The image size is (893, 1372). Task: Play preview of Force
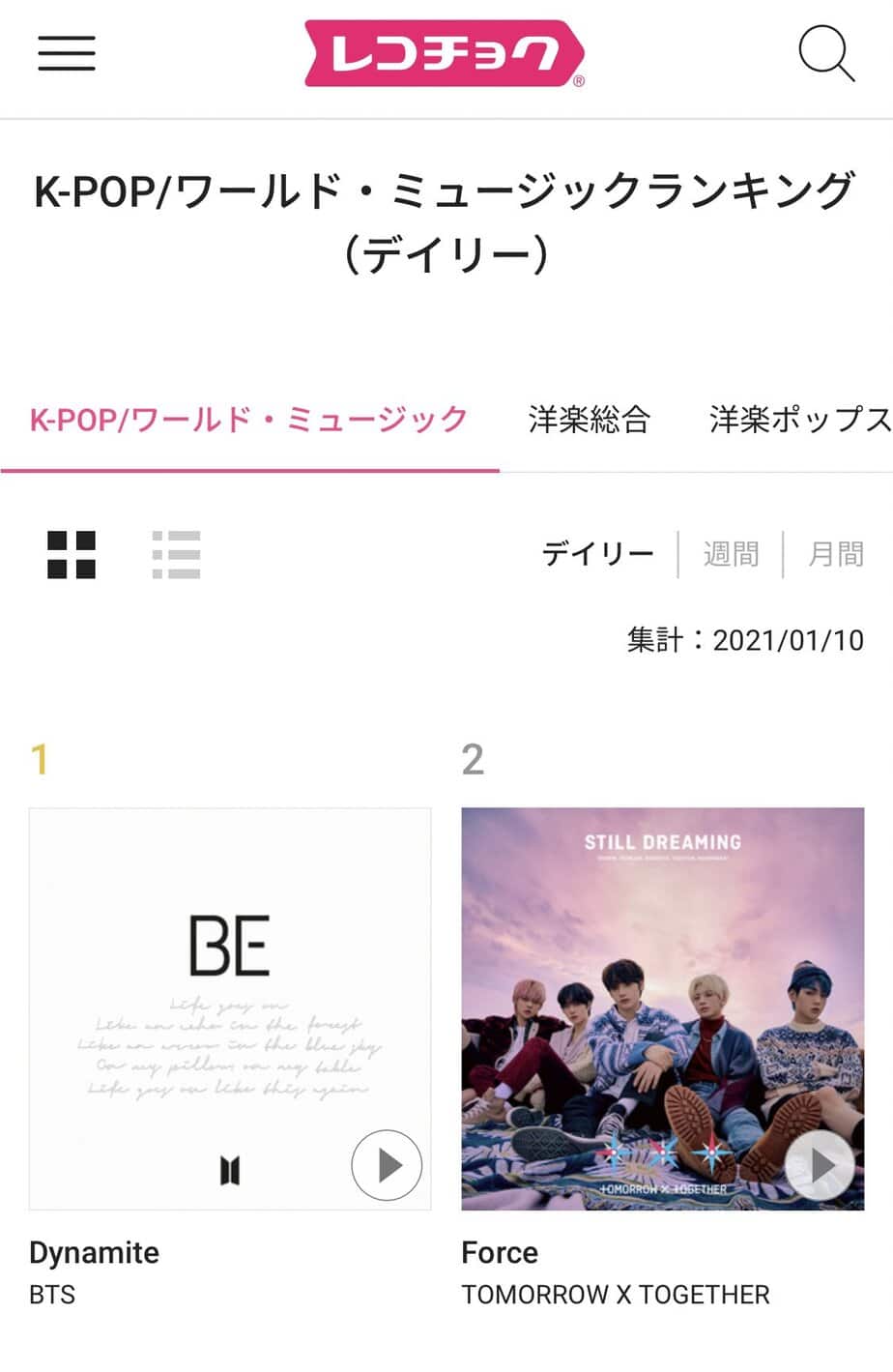pos(820,1165)
